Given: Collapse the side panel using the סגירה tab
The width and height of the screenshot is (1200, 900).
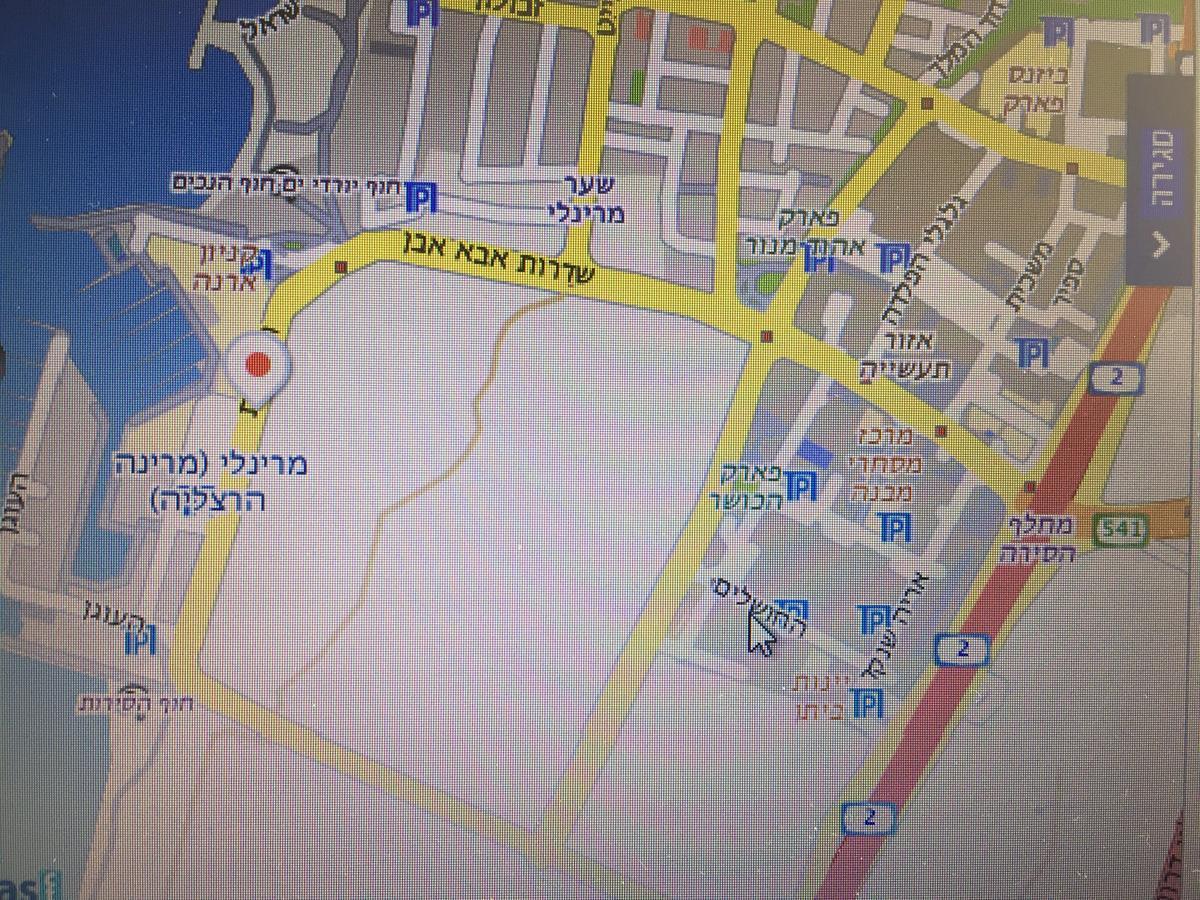Looking at the screenshot, I should (x=1163, y=180).
